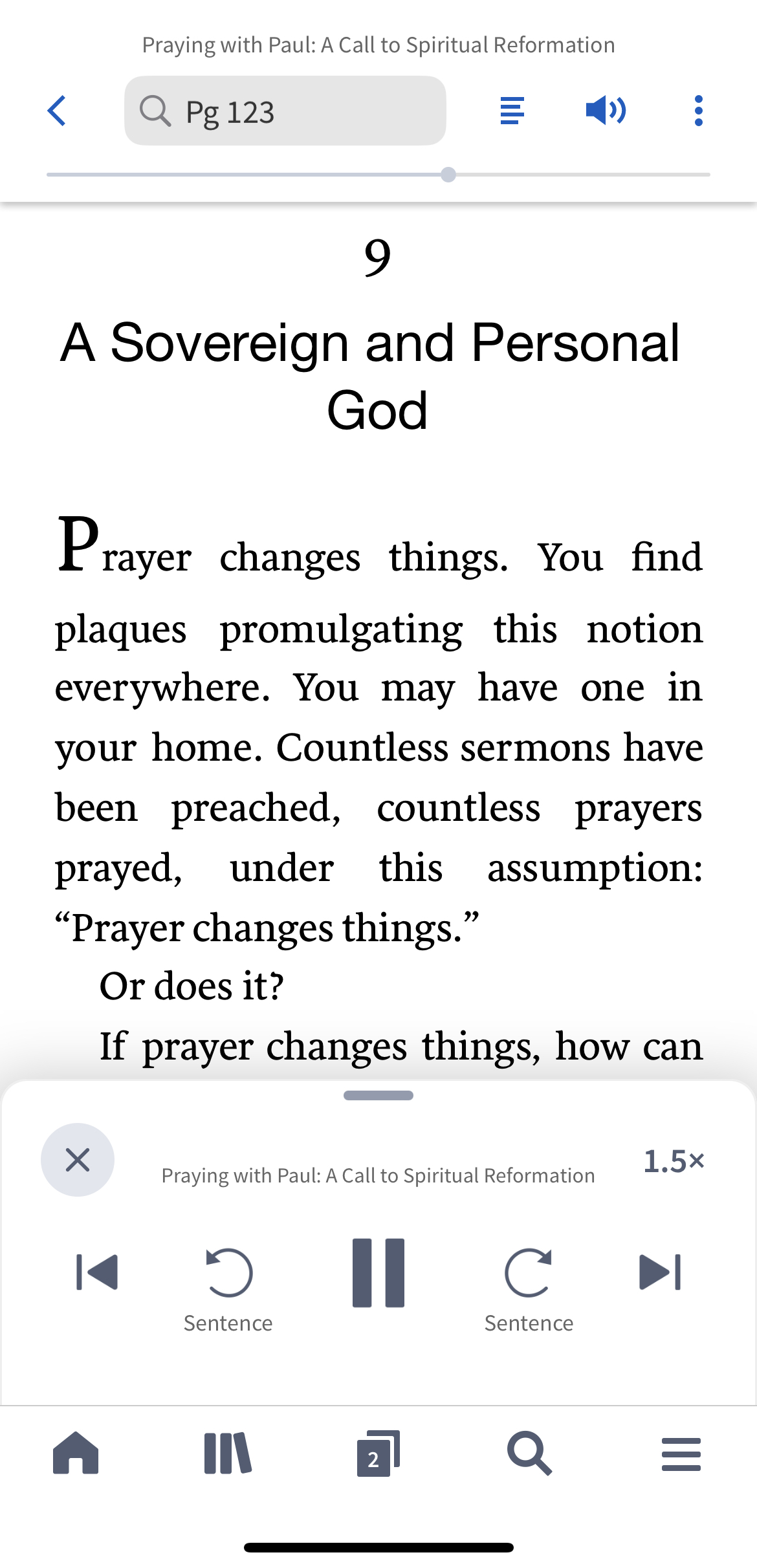Go back using the top-left arrow

point(58,111)
